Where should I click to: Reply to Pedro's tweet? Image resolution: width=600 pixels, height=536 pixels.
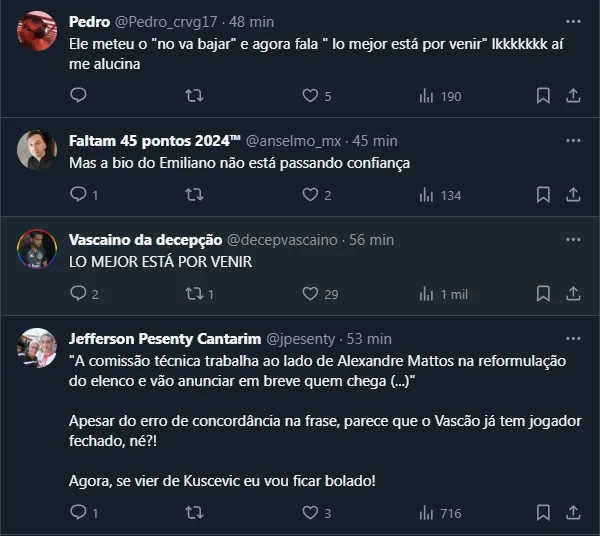(x=79, y=96)
